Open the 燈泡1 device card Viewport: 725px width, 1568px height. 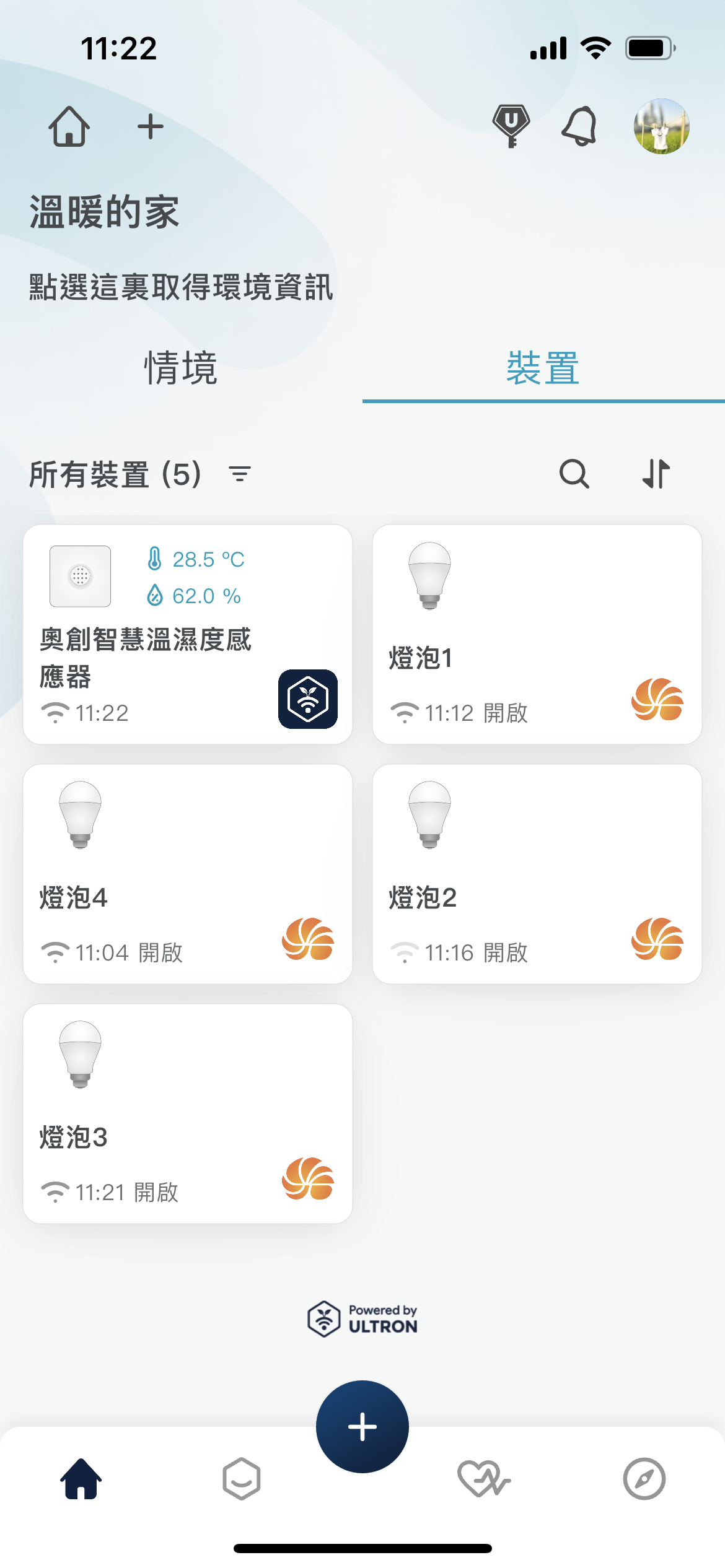pyautogui.click(x=537, y=634)
